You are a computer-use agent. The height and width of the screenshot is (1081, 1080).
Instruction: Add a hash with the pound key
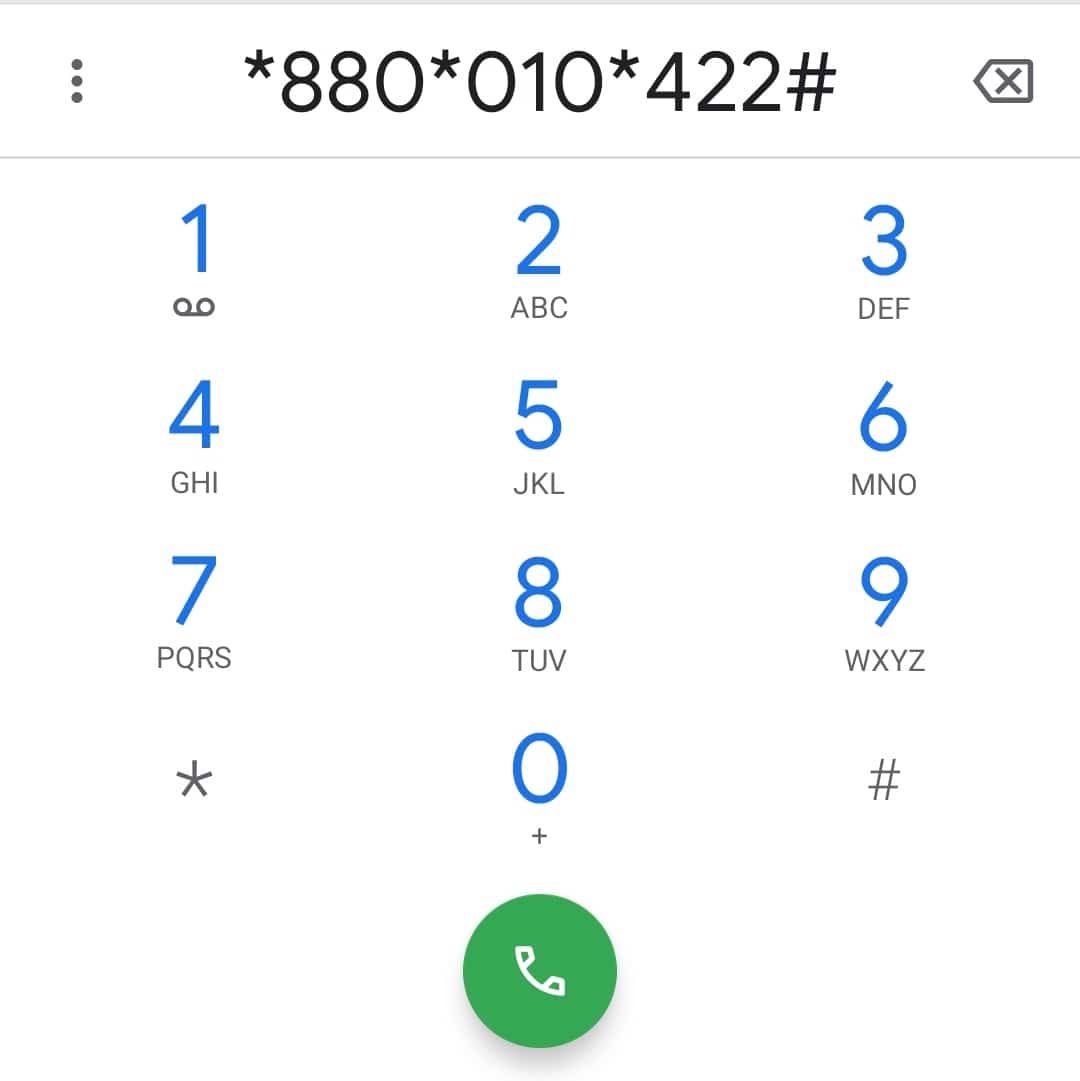(883, 780)
